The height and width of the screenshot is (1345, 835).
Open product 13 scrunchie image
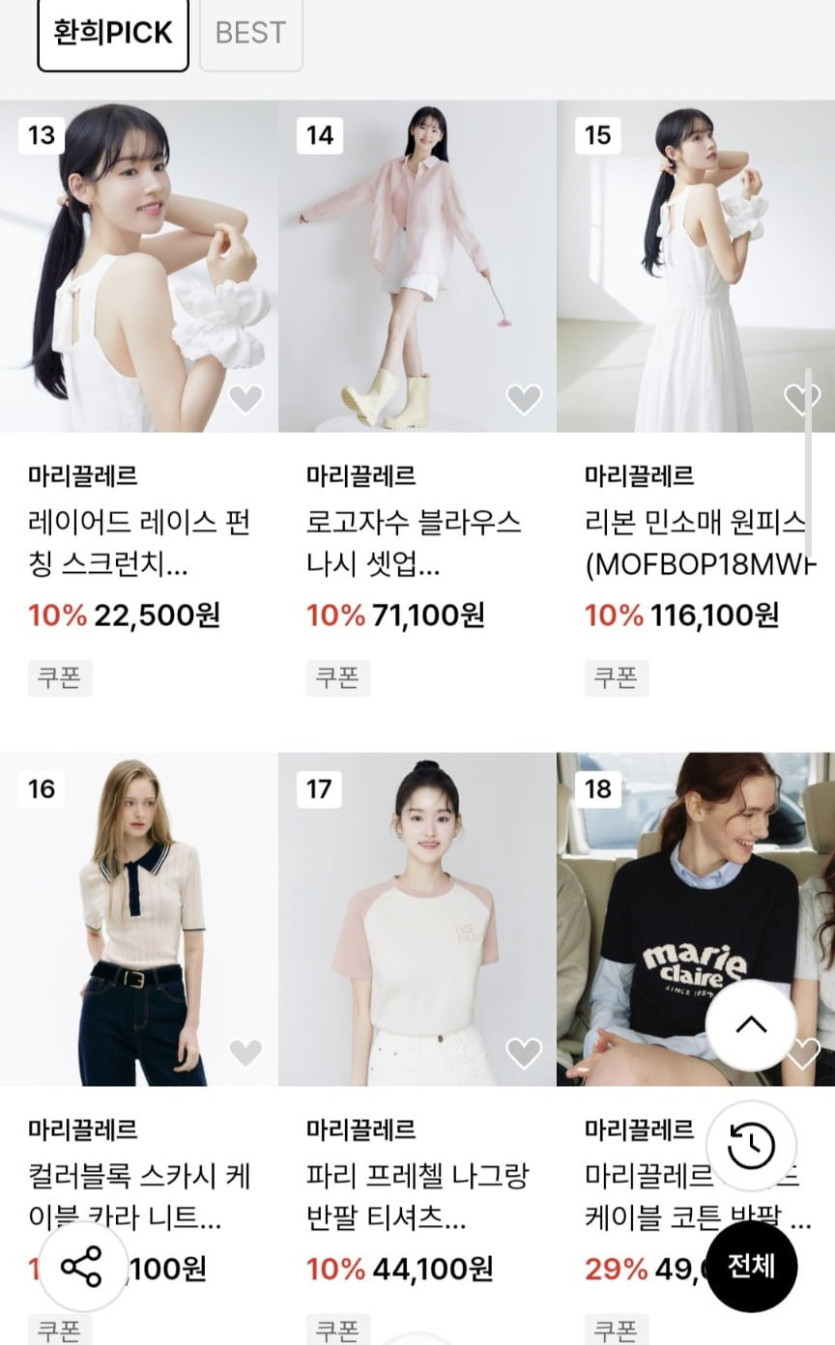point(138,266)
